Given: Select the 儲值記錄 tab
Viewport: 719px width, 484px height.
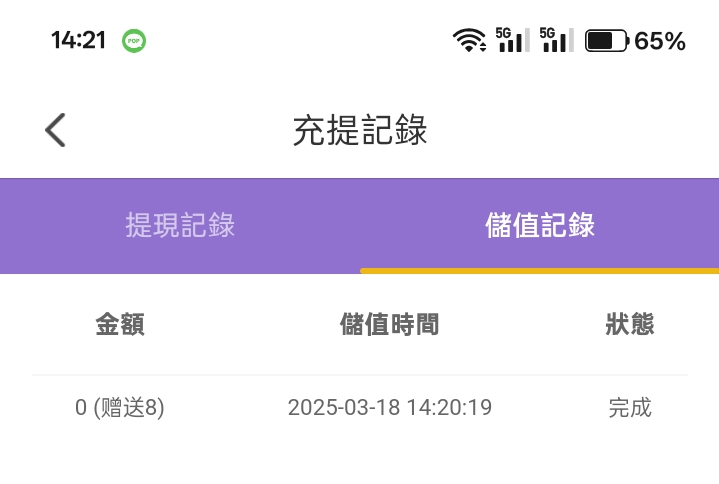Looking at the screenshot, I should point(539,225).
